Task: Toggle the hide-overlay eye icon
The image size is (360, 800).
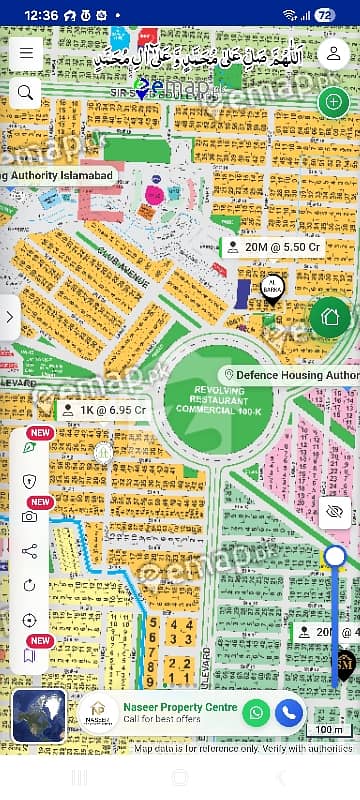Action: pos(335,513)
